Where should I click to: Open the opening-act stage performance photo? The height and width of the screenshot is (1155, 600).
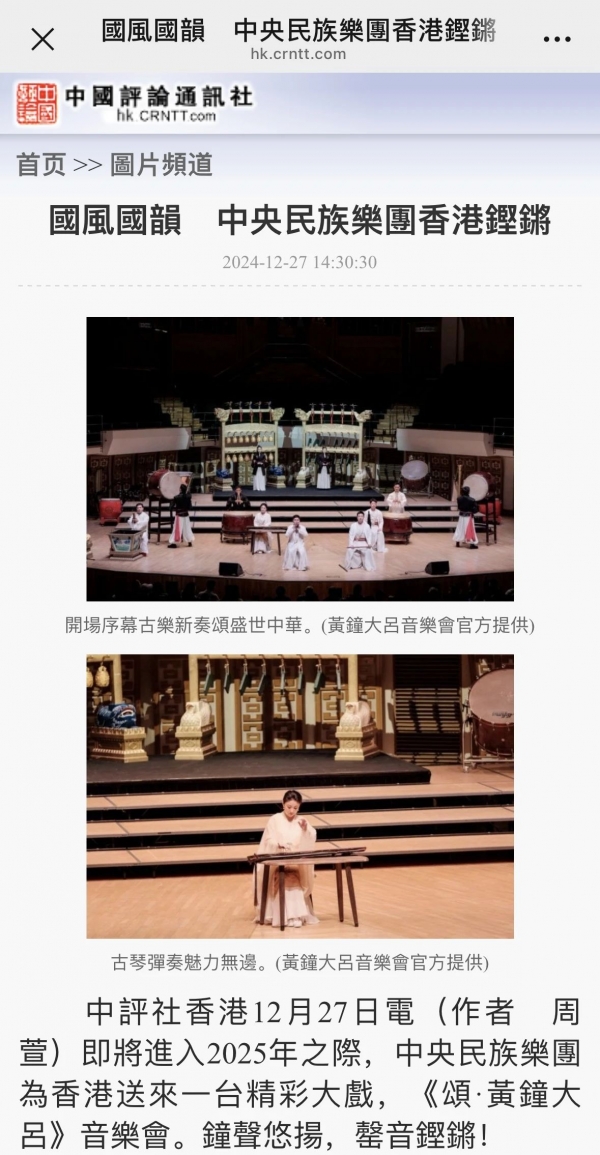point(300,459)
